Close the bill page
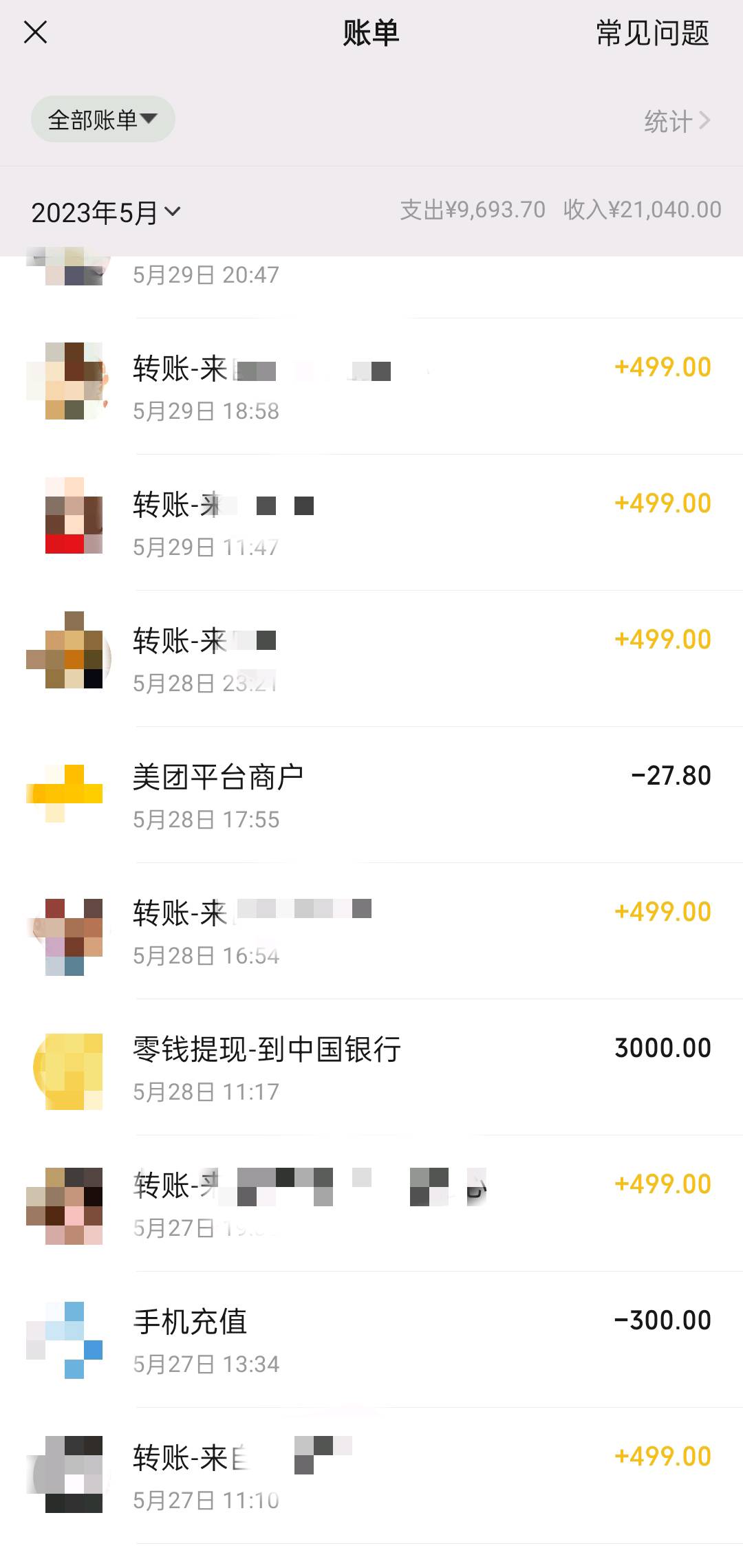743x1568 pixels. pos(36,32)
